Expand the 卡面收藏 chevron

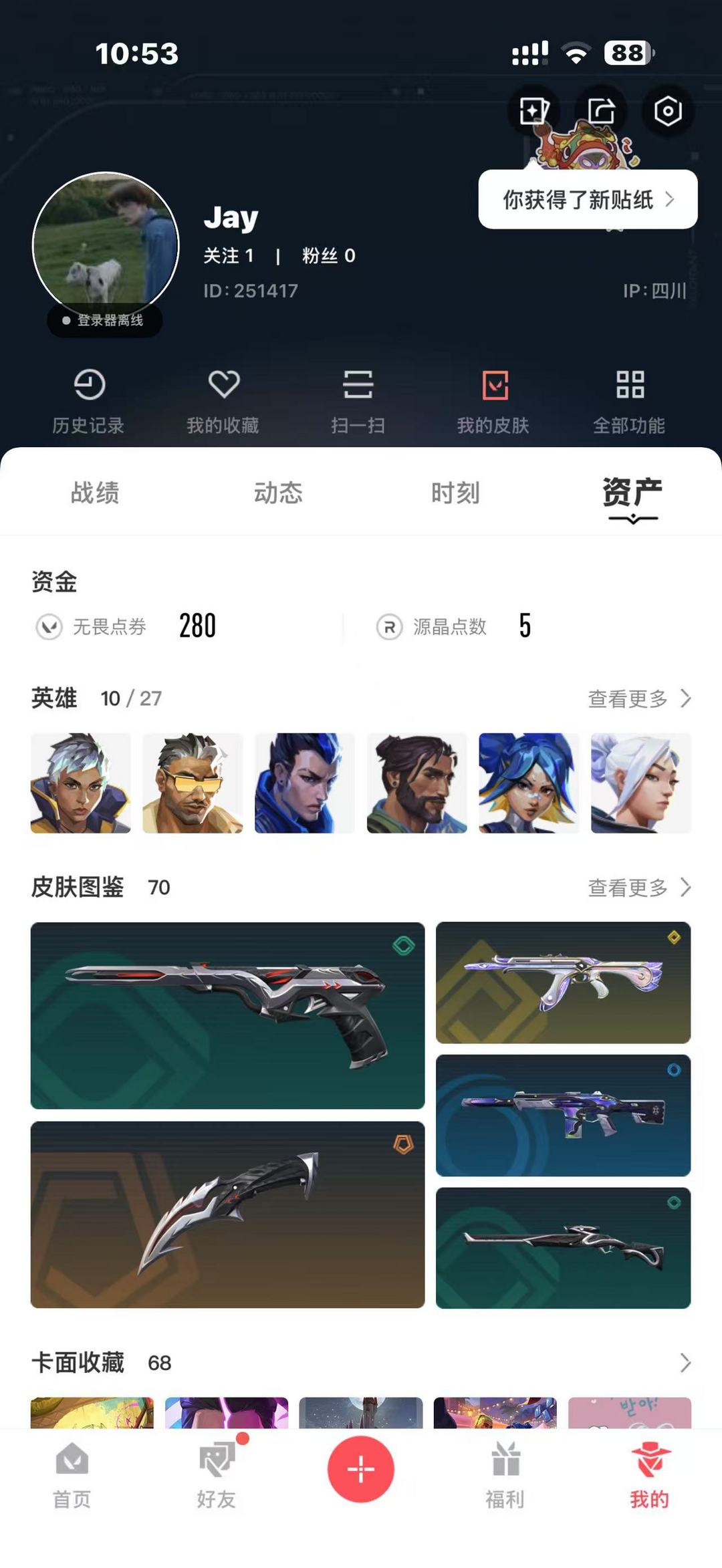coord(685,1363)
